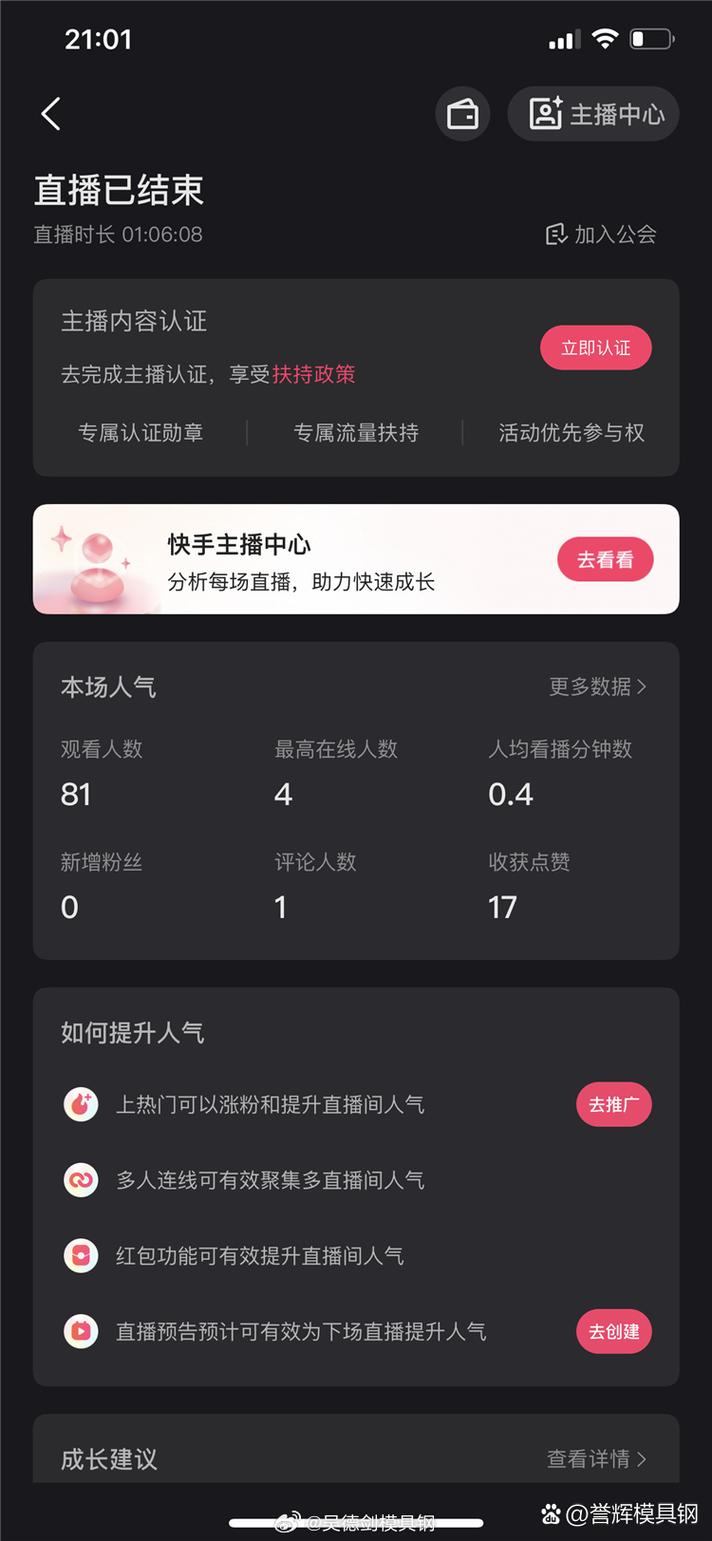Tap 去推广 to promote the live room
The image size is (712, 1541).
613,1104
